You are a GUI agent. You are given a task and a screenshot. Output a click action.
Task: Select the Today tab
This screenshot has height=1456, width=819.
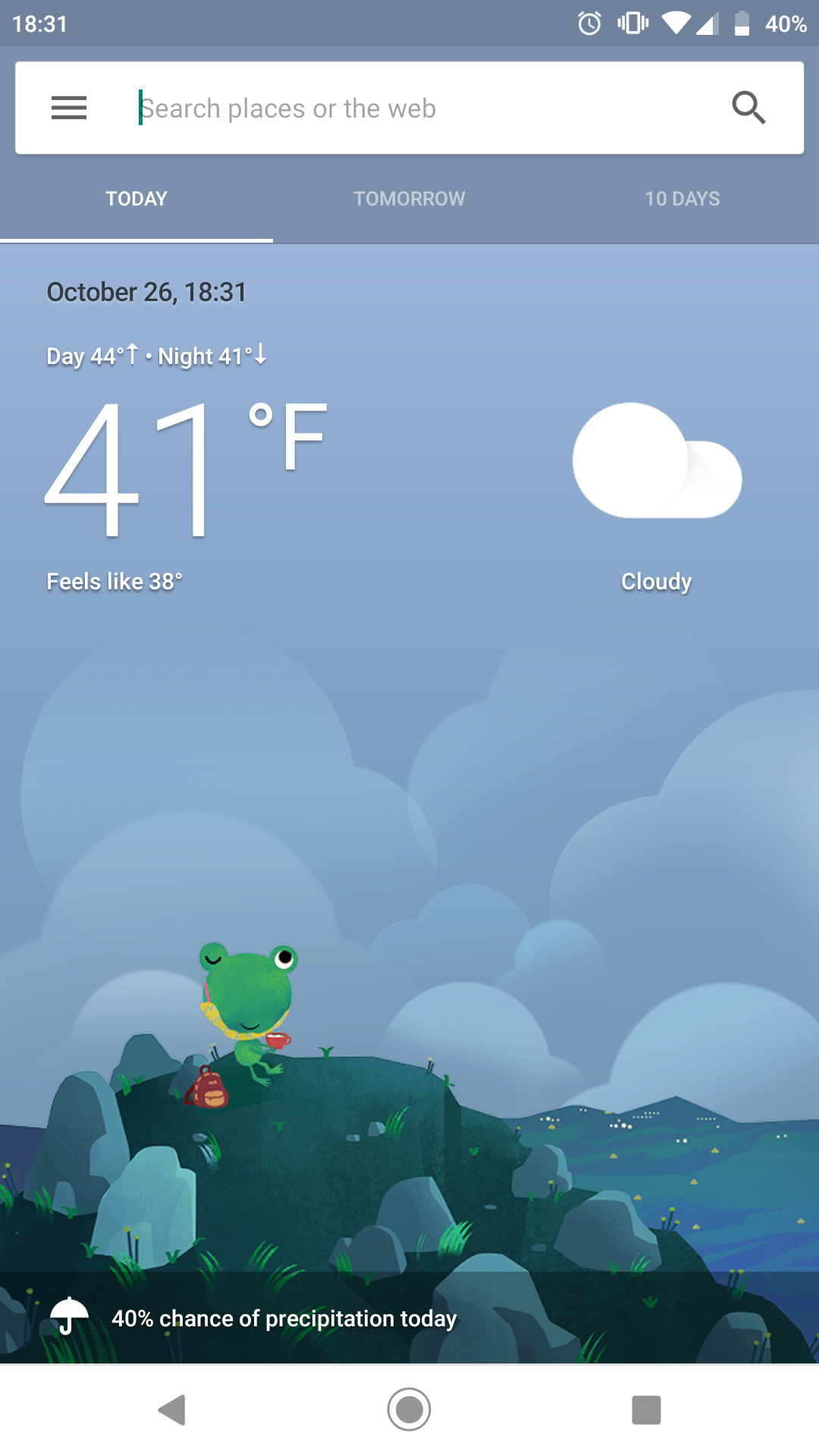[136, 199]
